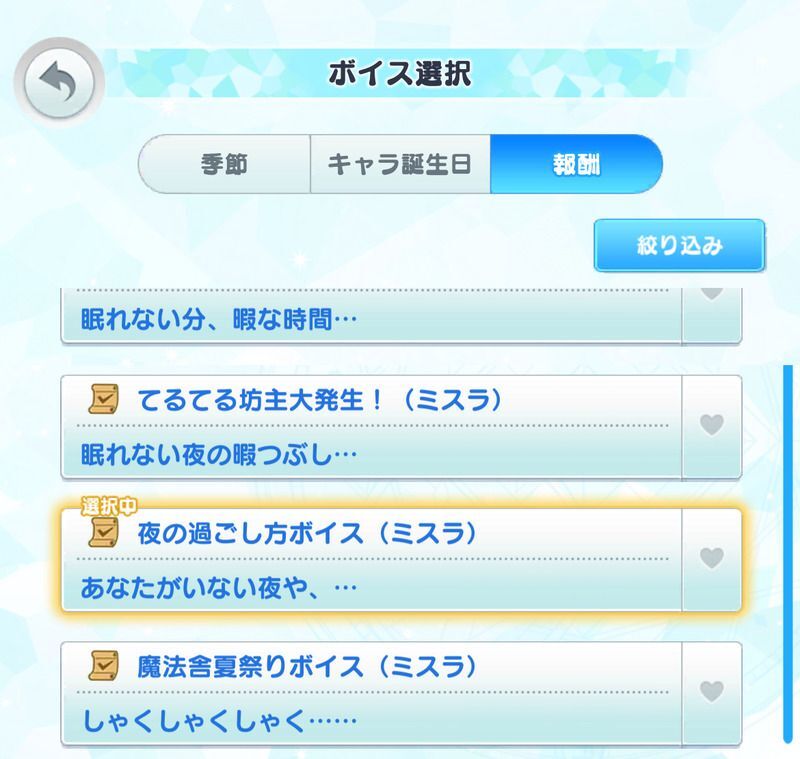This screenshot has width=800, height=759.
Task: Switch to the 季節 tab
Action: click(x=224, y=164)
